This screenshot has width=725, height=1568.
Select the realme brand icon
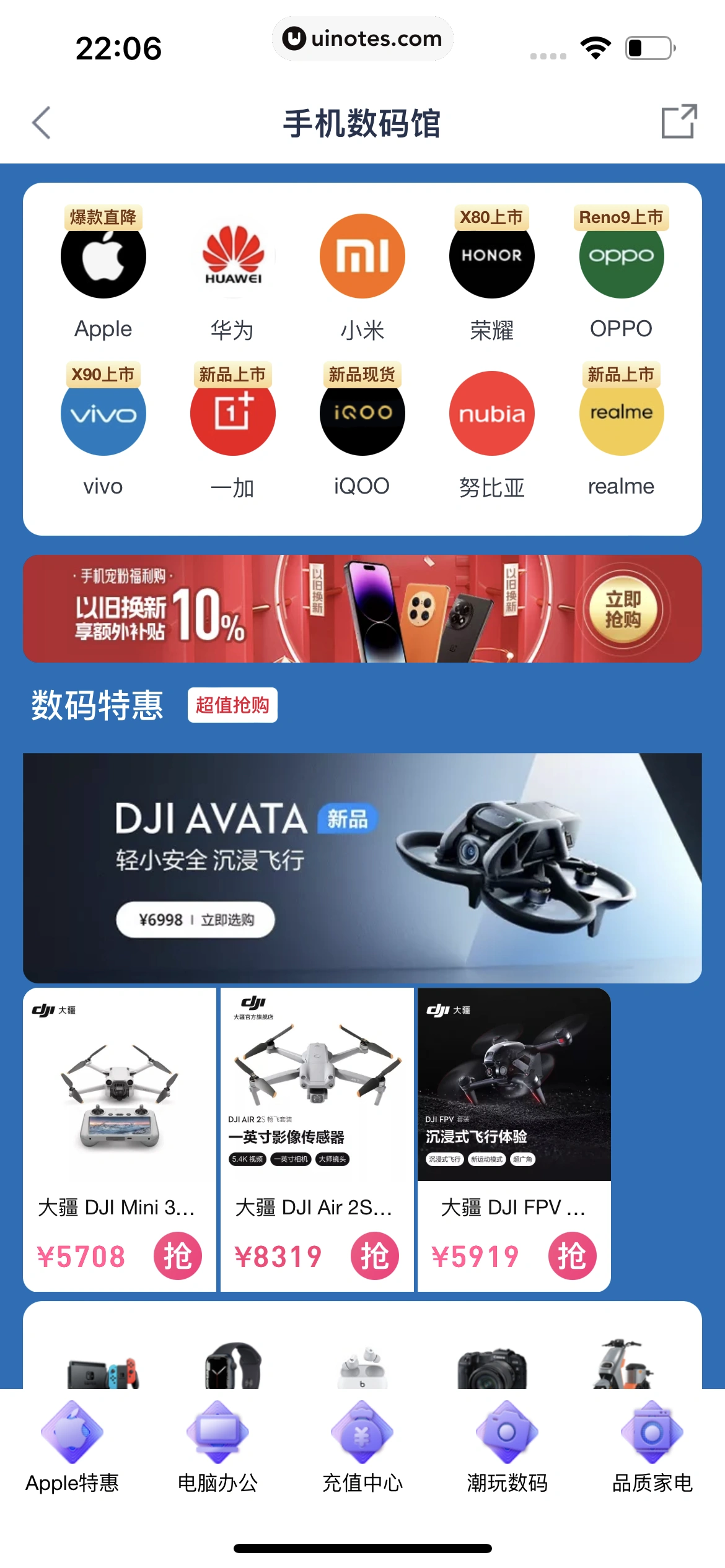[x=622, y=414]
